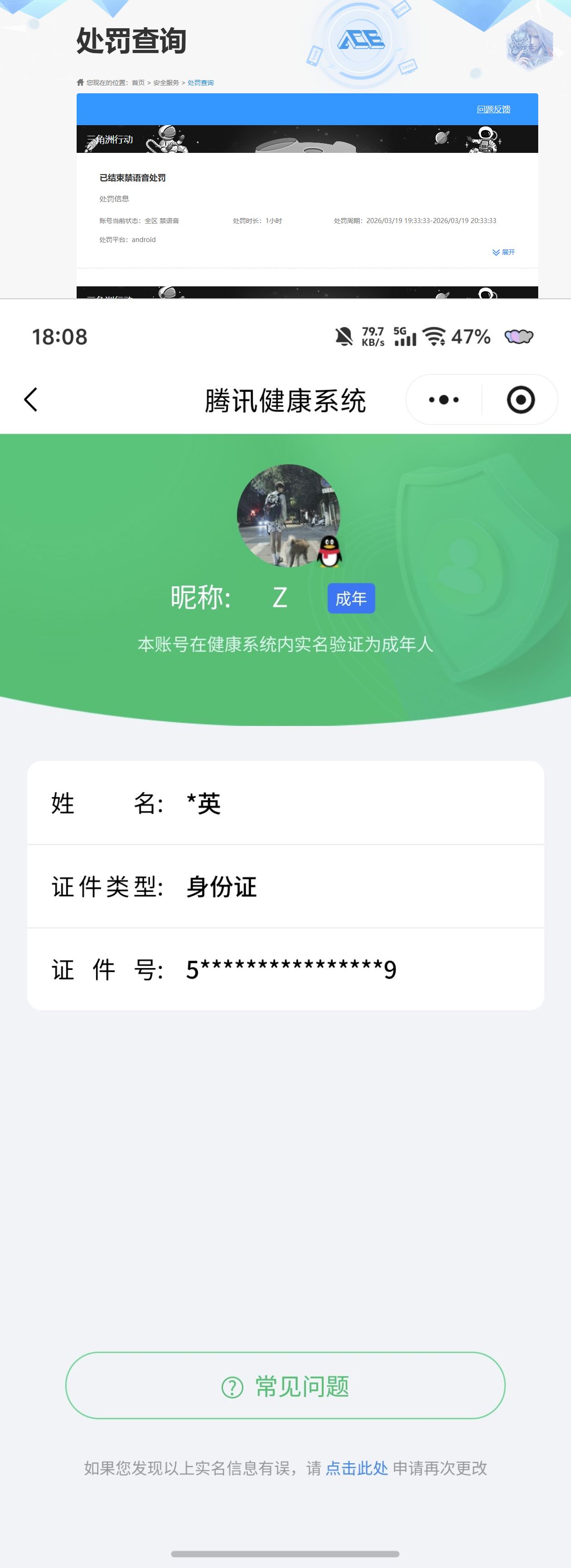Click the game character avatar in the top-right corner
This screenshot has width=571, height=1568.
(529, 42)
